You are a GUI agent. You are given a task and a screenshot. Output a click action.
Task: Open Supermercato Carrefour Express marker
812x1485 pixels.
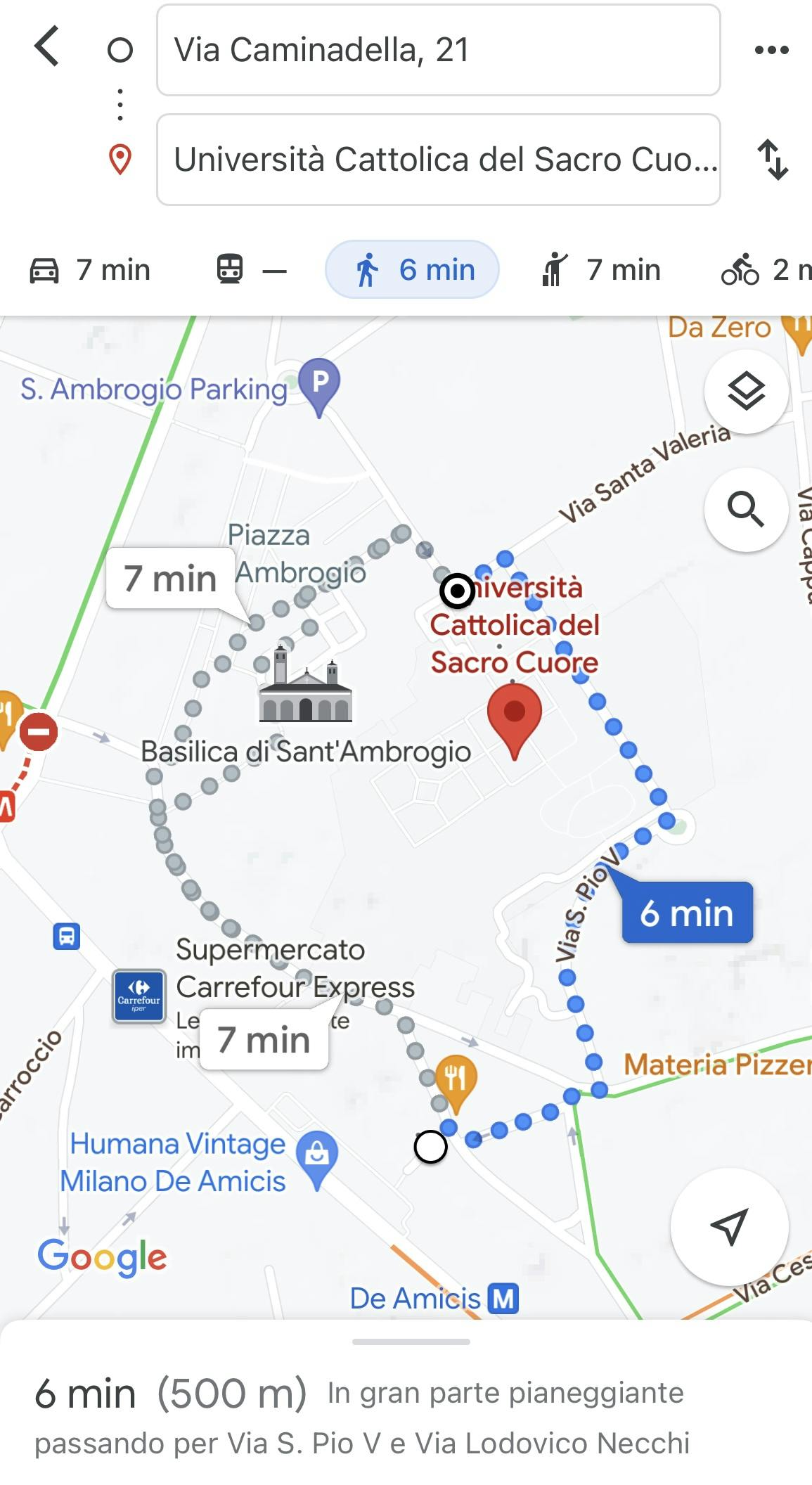point(139,996)
